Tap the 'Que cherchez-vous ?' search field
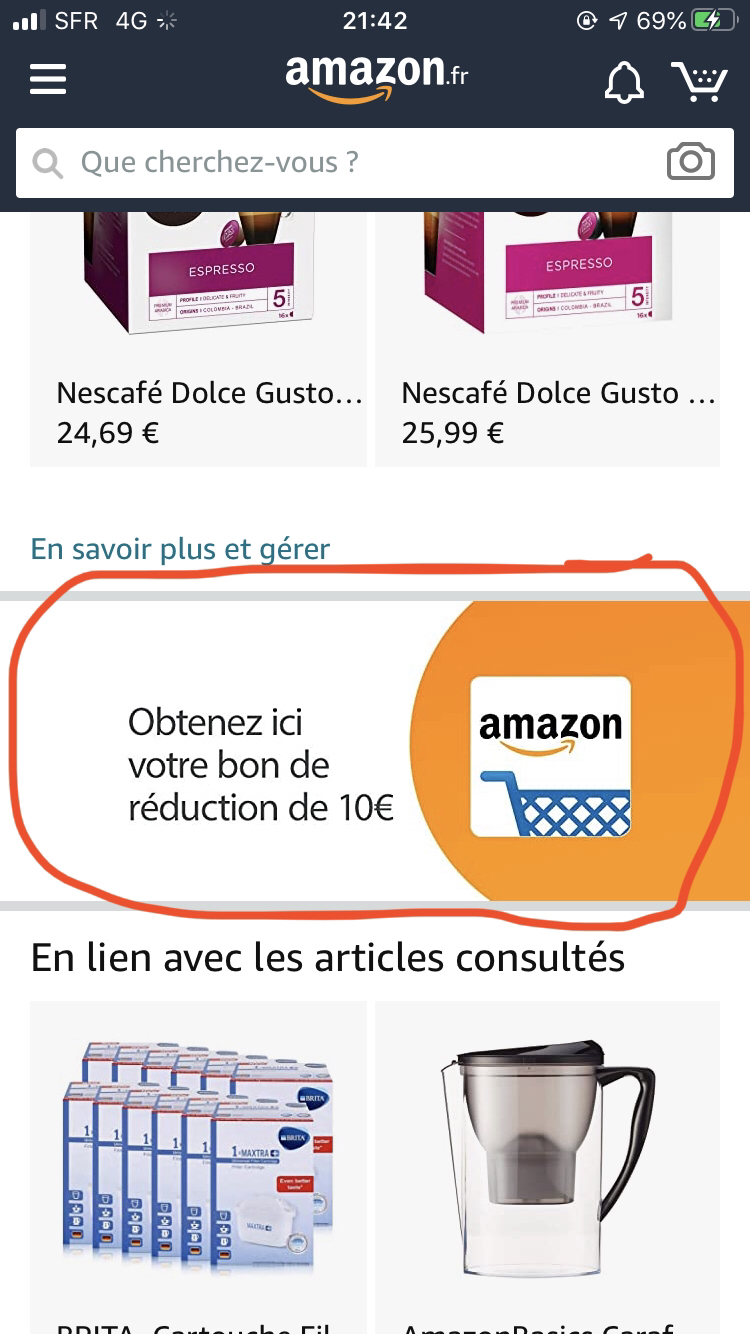The width and height of the screenshot is (750, 1334). tap(340, 162)
